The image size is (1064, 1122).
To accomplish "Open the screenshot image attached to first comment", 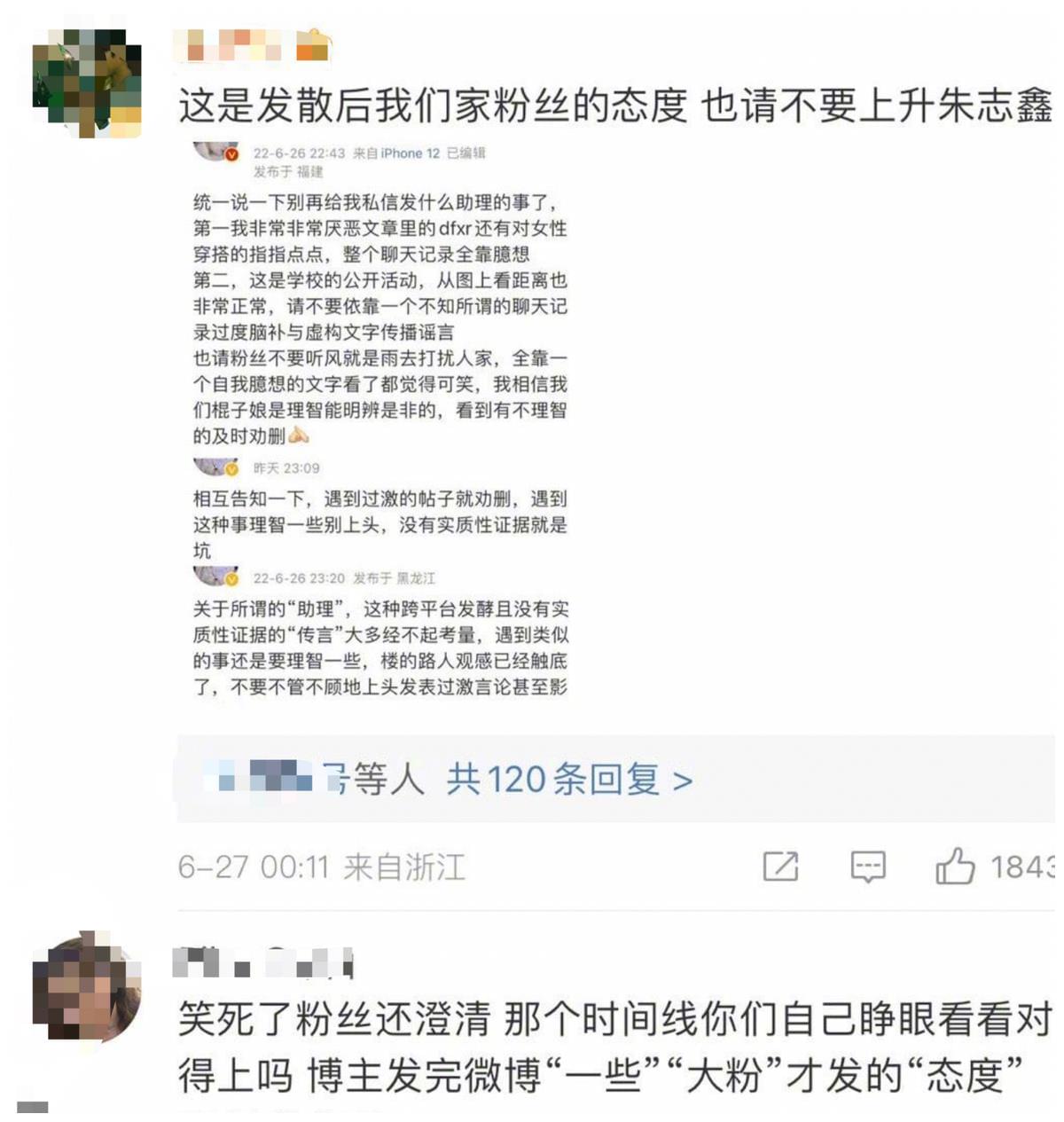I will [x=381, y=419].
